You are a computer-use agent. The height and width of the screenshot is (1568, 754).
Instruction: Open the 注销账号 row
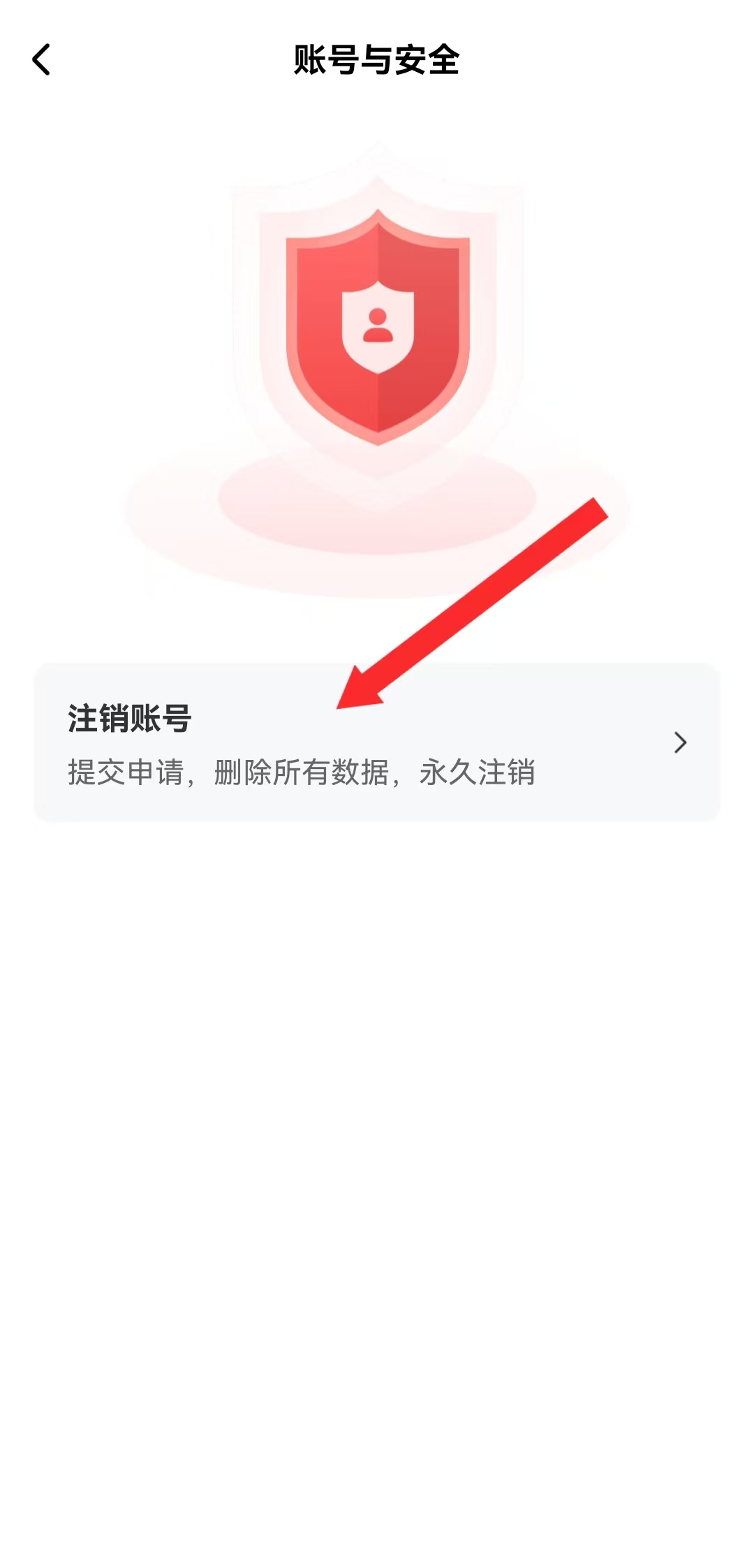(x=377, y=742)
